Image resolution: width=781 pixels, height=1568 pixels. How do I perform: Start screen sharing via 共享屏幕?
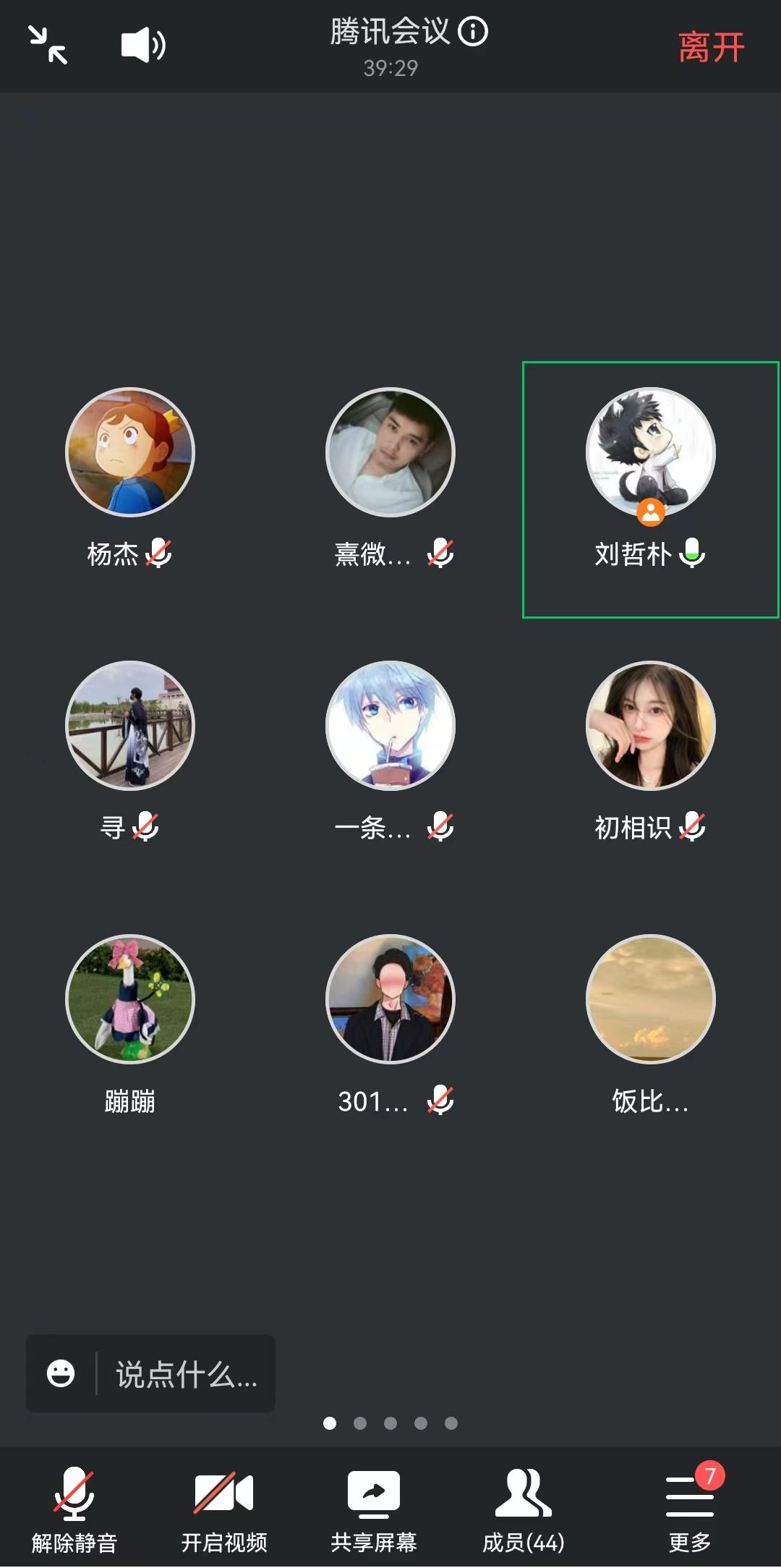pyautogui.click(x=374, y=1509)
